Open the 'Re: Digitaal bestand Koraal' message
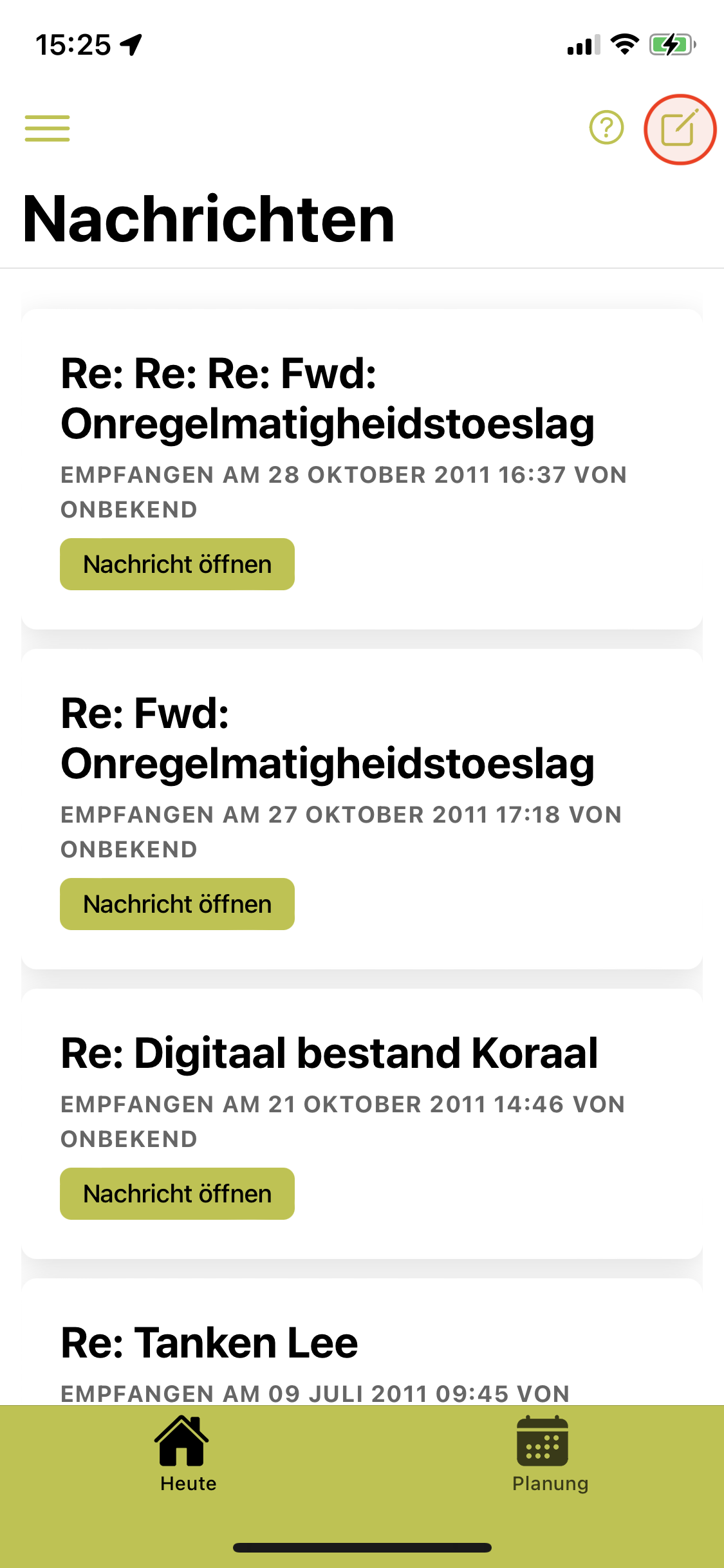This screenshot has width=724, height=1568. pyautogui.click(x=177, y=1193)
